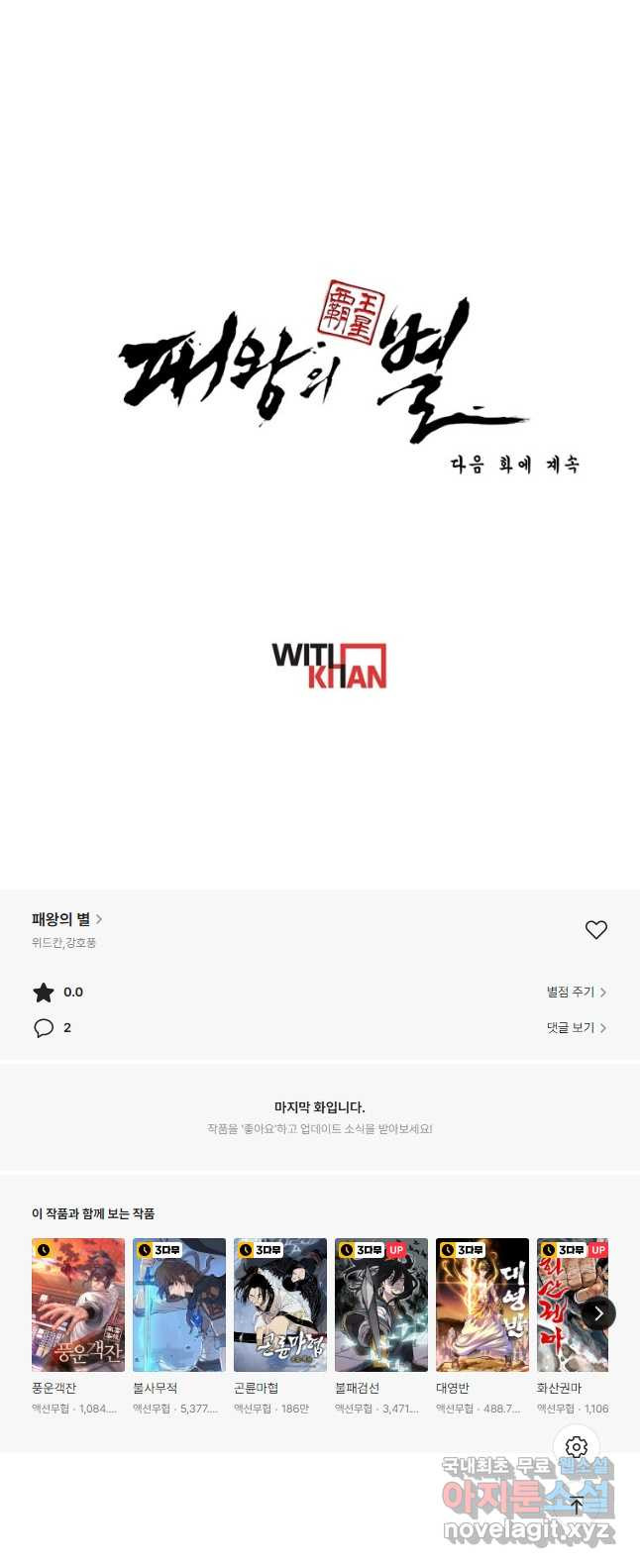Open the 패왕의 별 series page
This screenshot has width=640, height=1568.
tap(66, 919)
